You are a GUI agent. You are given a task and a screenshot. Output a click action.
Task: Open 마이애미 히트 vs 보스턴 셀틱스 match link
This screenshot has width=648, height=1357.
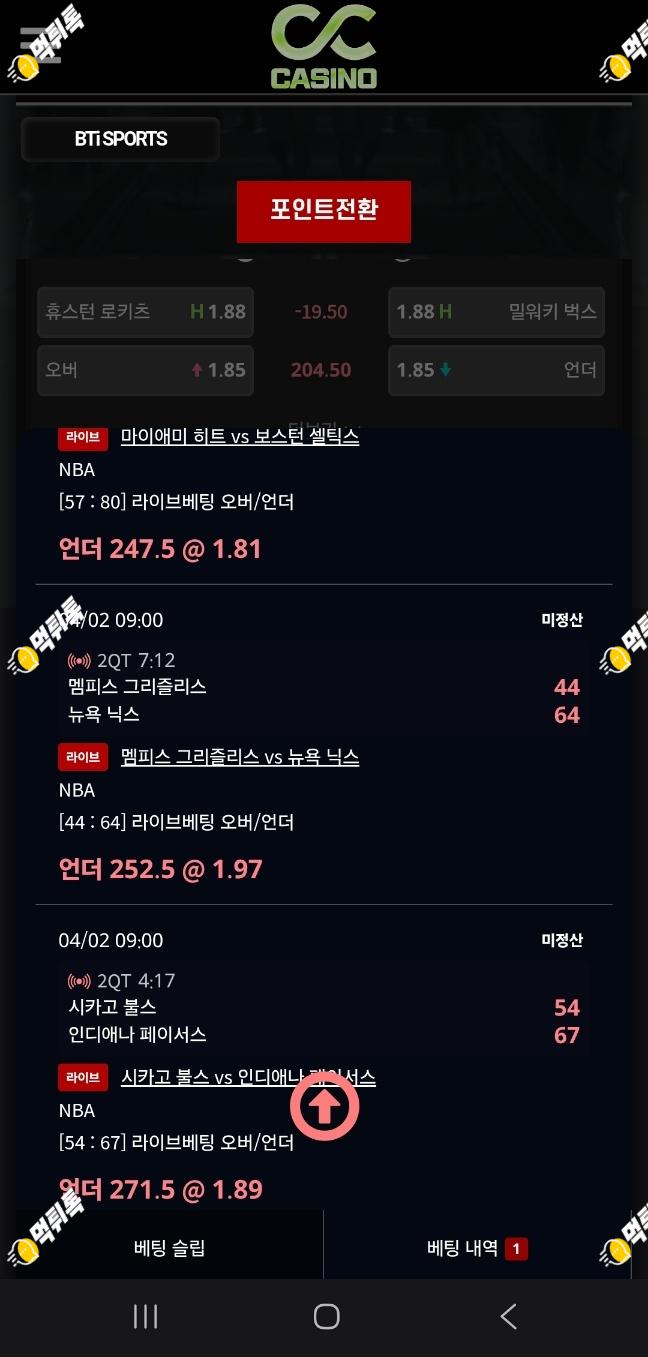coord(240,436)
